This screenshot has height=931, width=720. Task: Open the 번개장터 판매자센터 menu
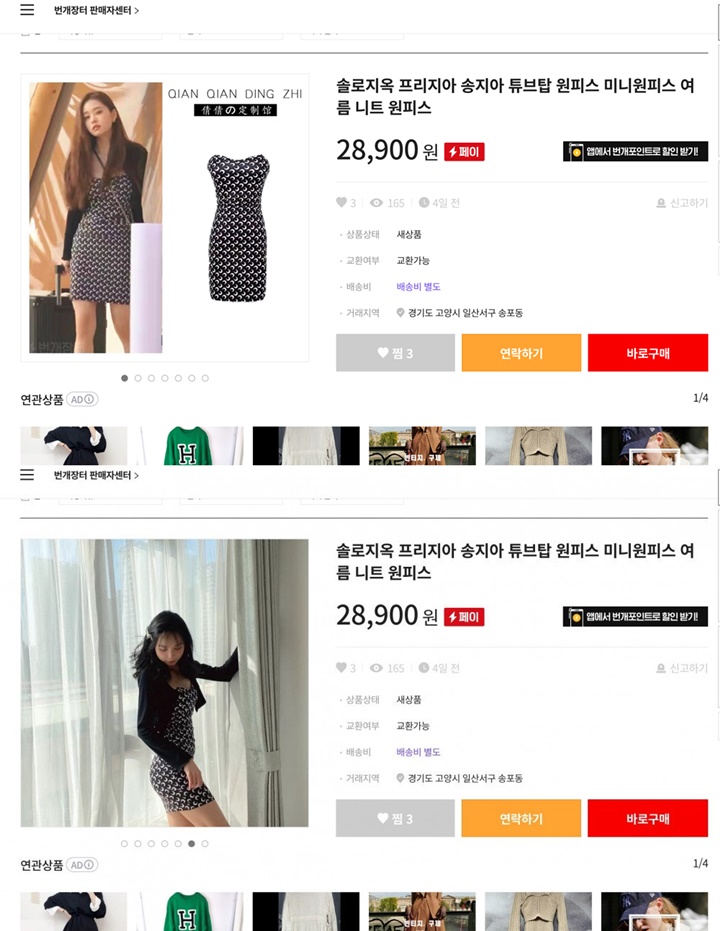pos(91,11)
